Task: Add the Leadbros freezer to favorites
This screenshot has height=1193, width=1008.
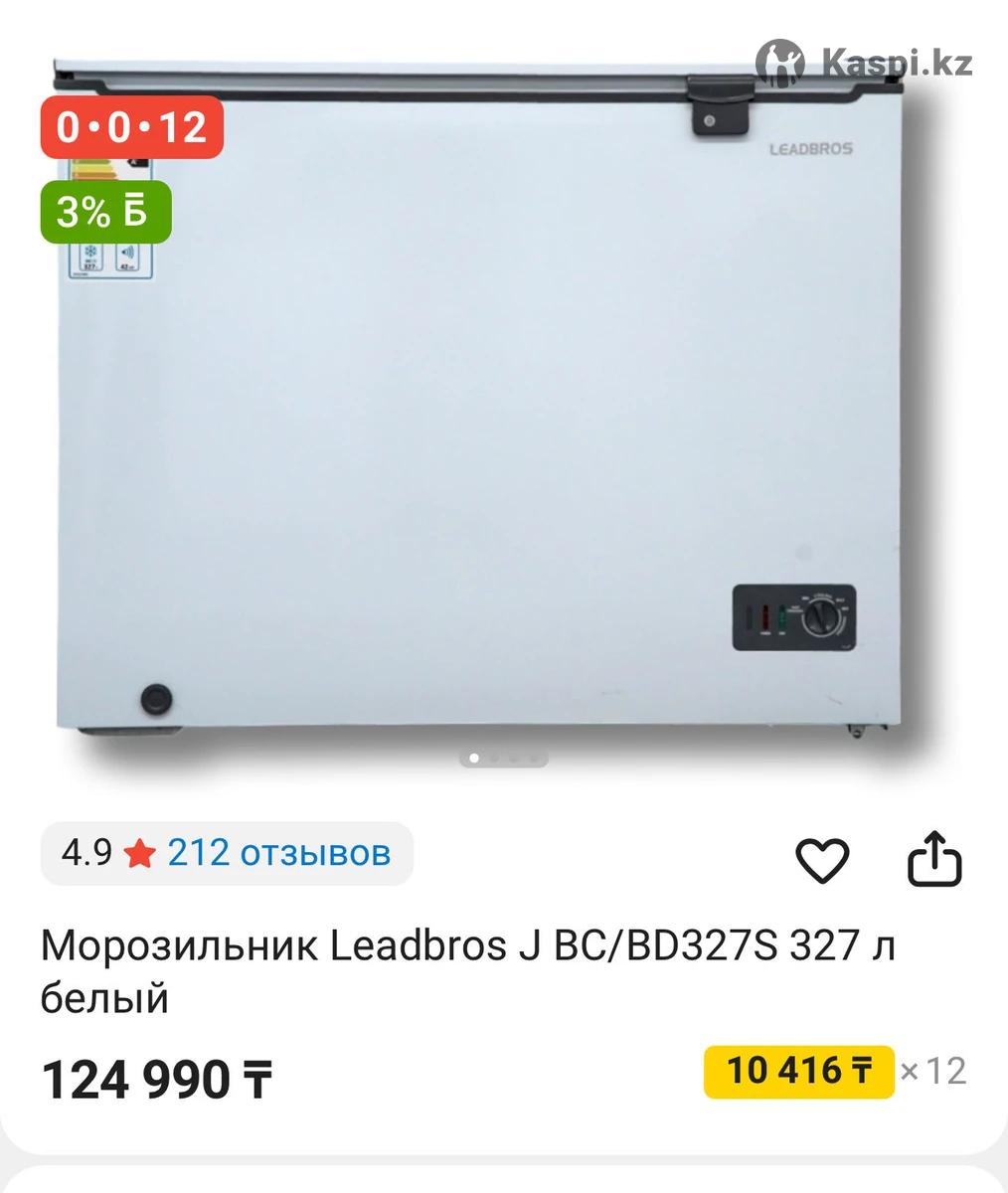Action: point(822,860)
